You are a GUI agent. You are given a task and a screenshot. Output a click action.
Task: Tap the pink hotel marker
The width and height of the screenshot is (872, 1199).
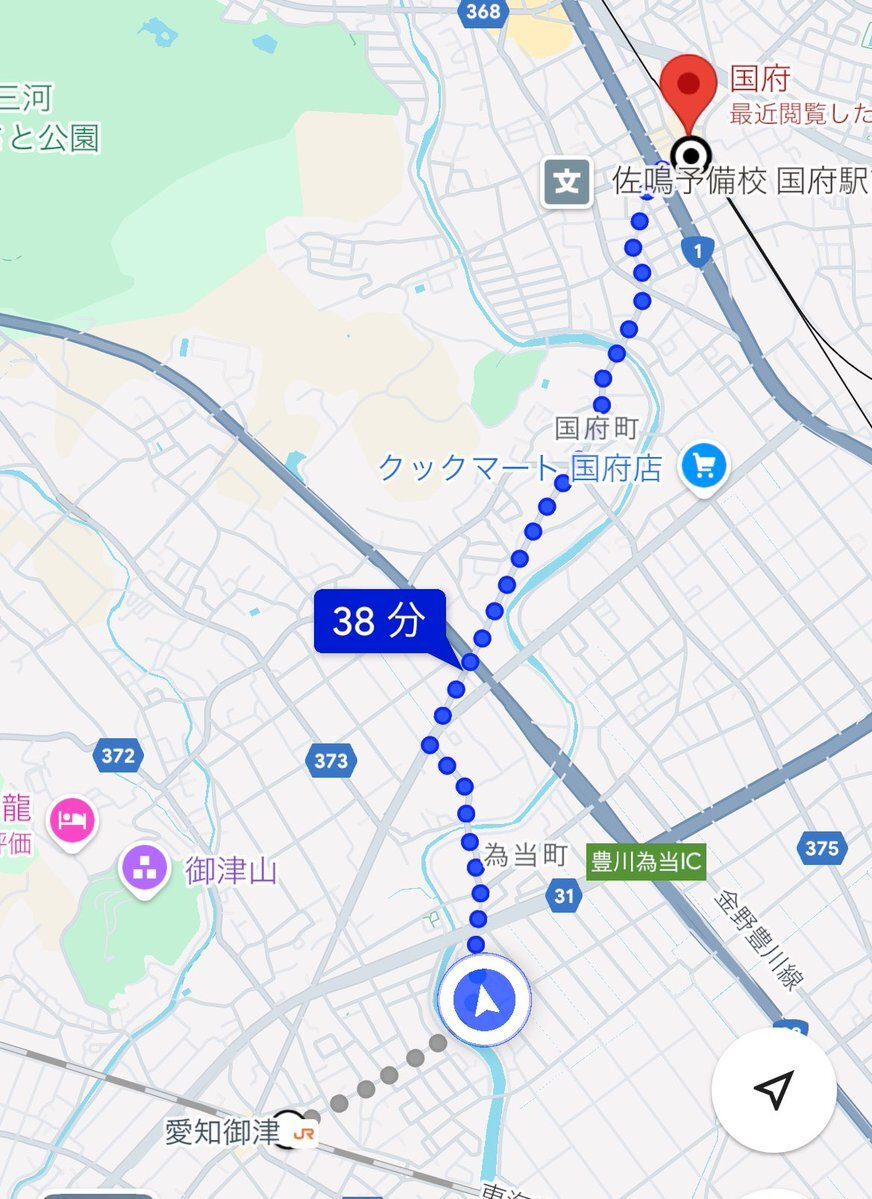point(73,819)
